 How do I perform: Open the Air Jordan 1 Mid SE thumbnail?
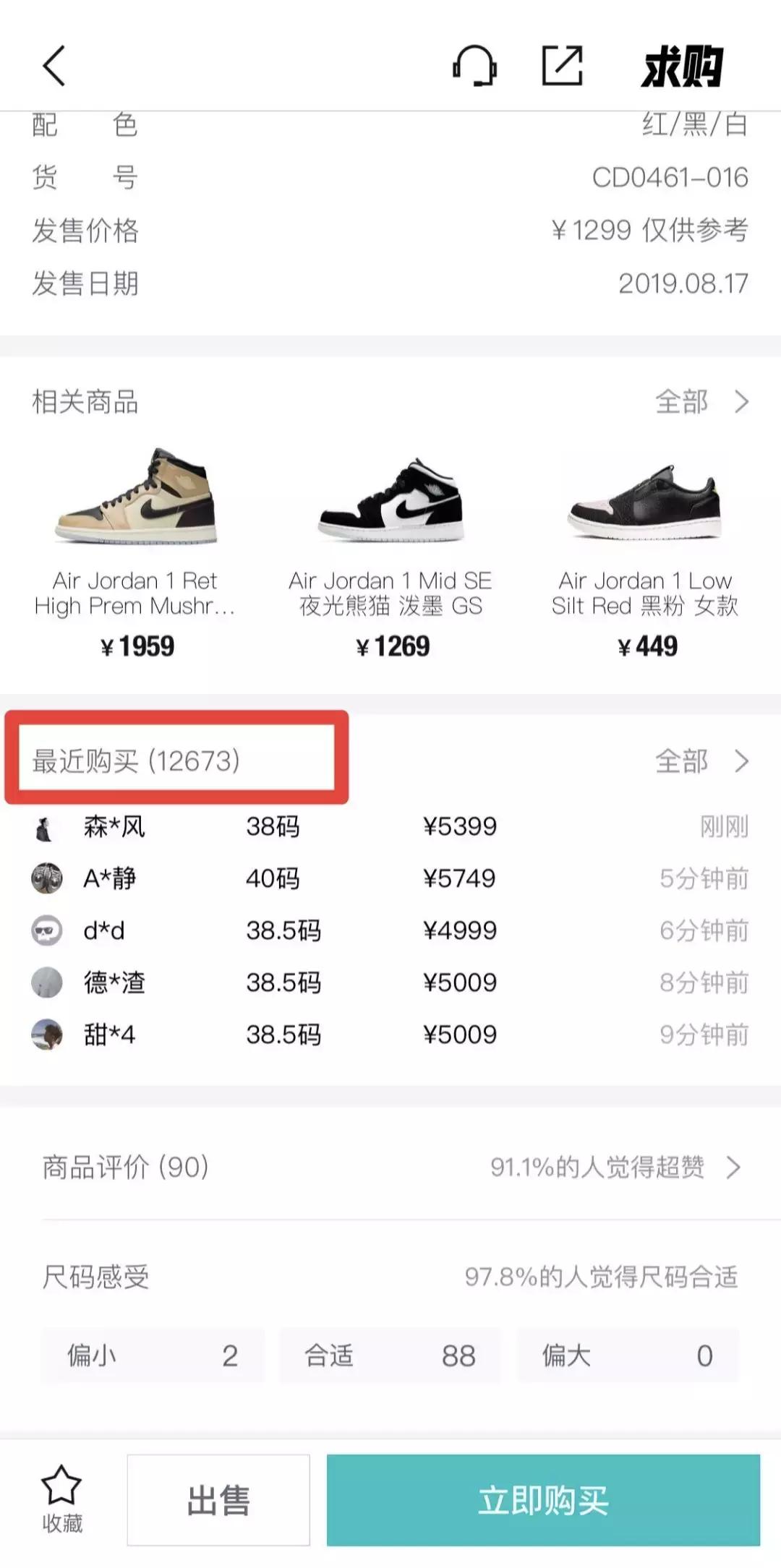(x=390, y=499)
